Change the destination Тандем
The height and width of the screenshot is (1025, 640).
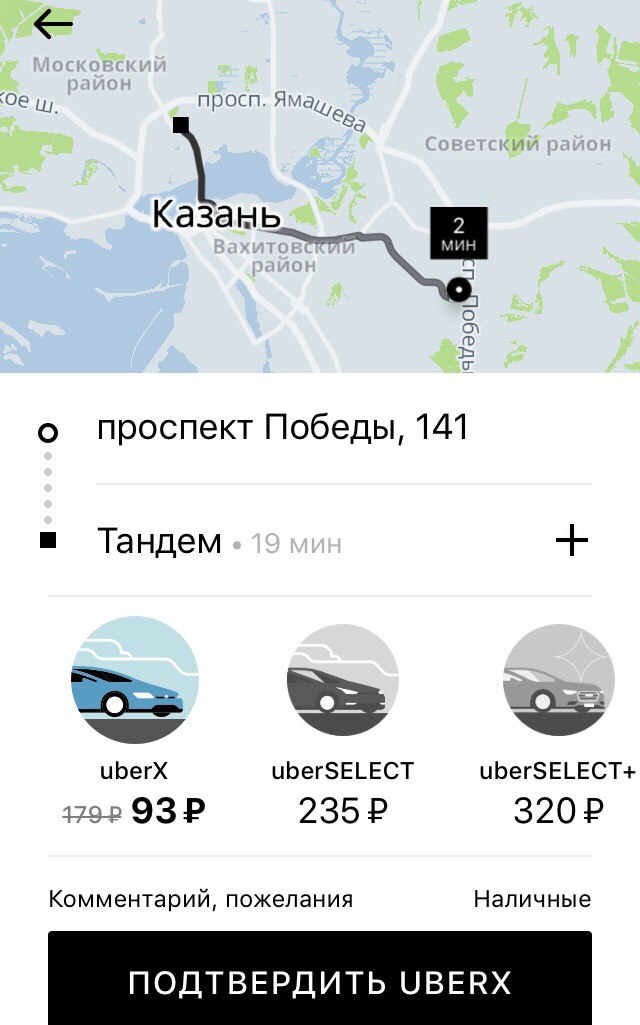160,542
